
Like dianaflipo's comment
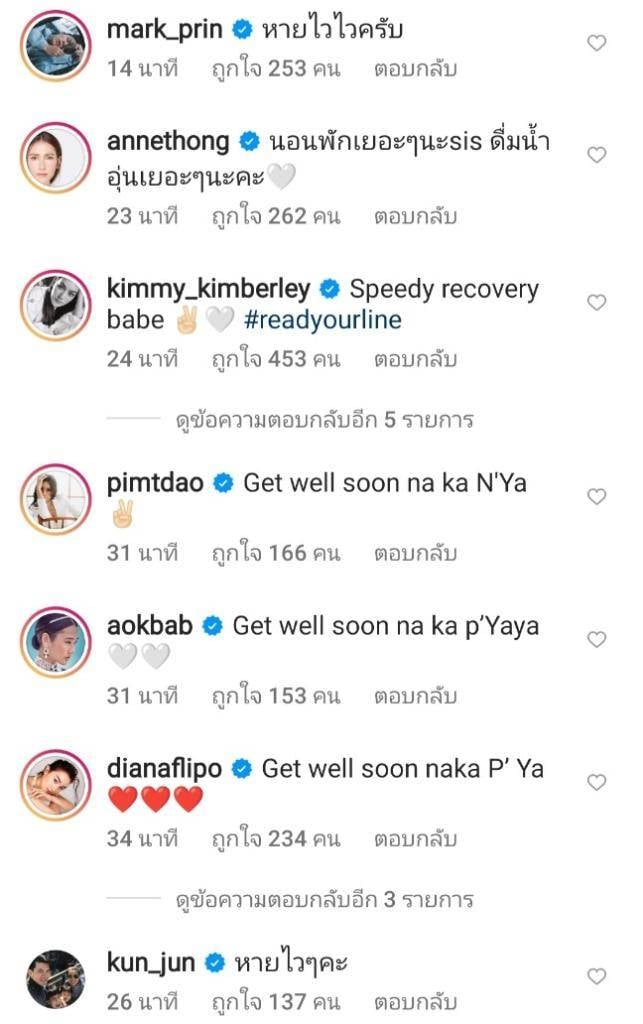click(x=597, y=782)
